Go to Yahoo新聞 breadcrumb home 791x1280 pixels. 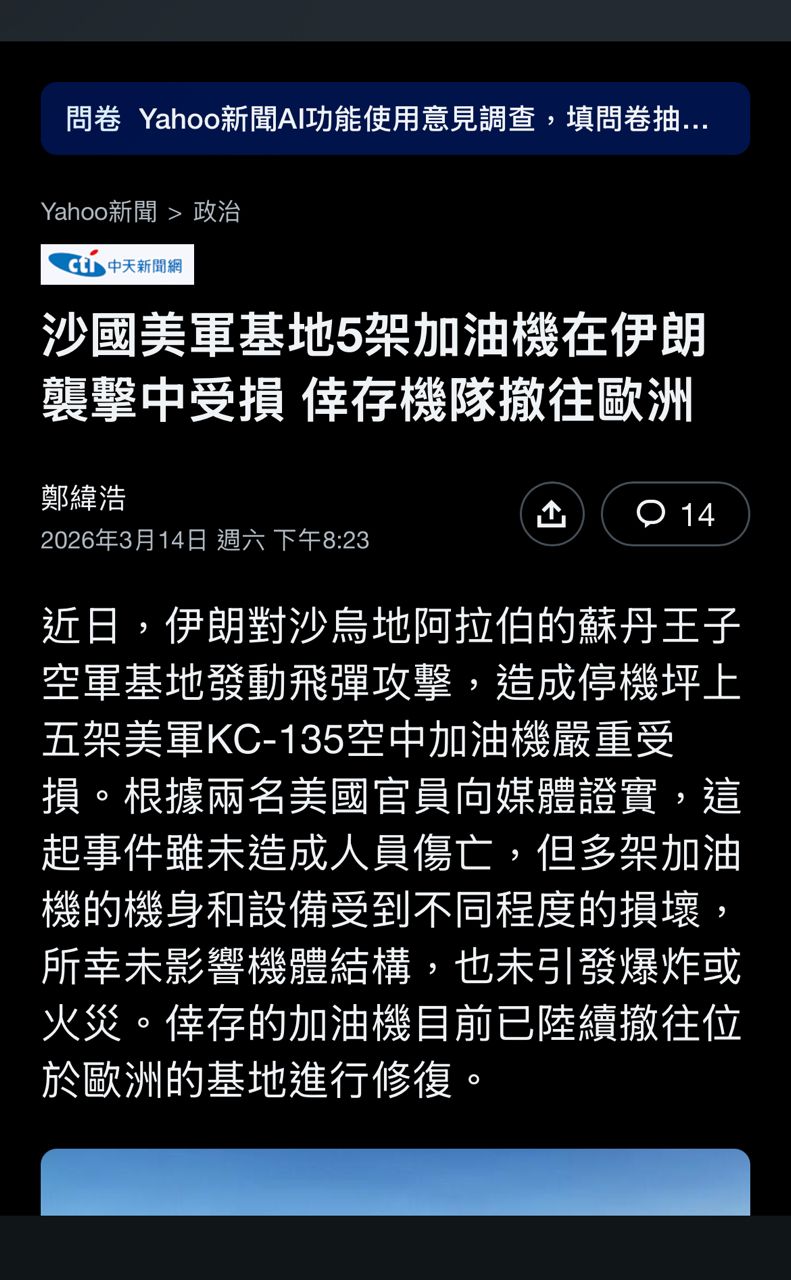(x=98, y=212)
